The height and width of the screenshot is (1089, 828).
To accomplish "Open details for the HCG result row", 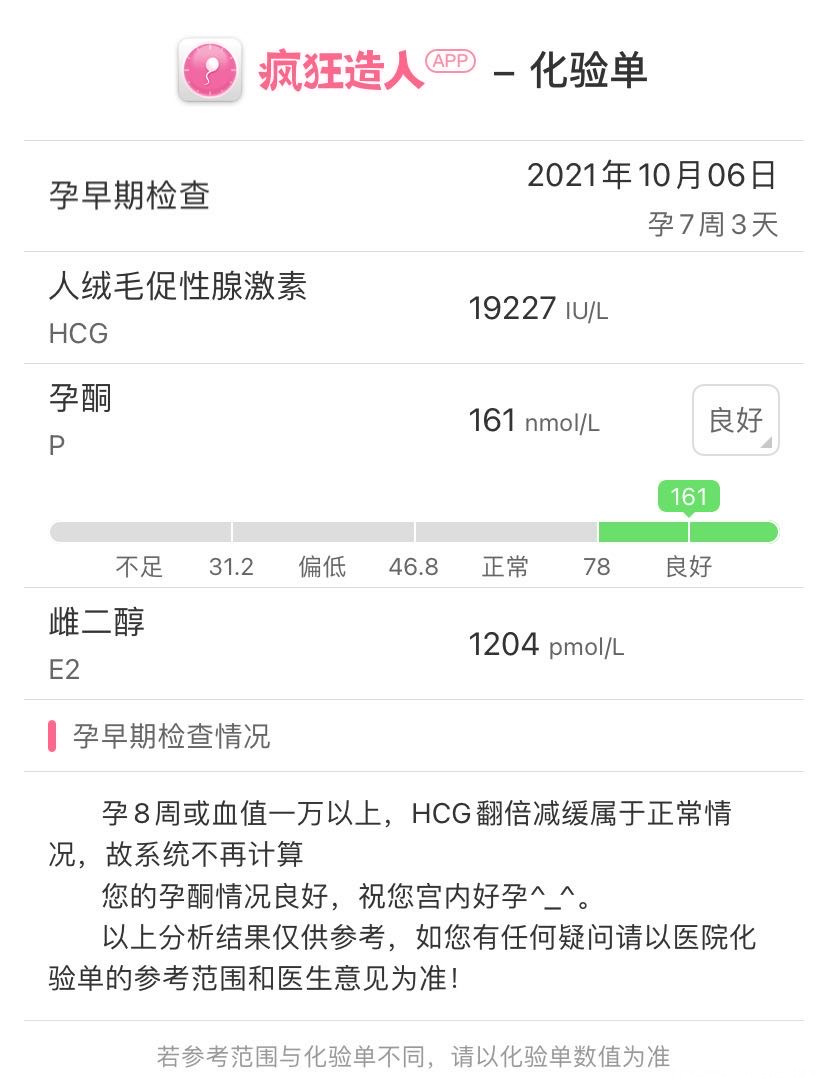I will point(414,307).
